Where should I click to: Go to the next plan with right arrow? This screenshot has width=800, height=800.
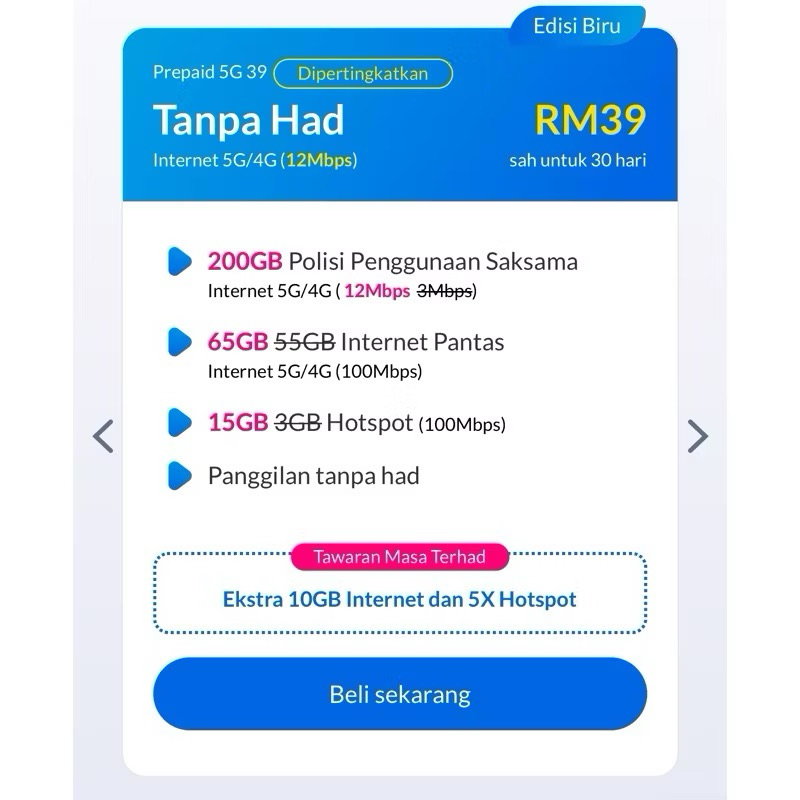[x=697, y=436]
